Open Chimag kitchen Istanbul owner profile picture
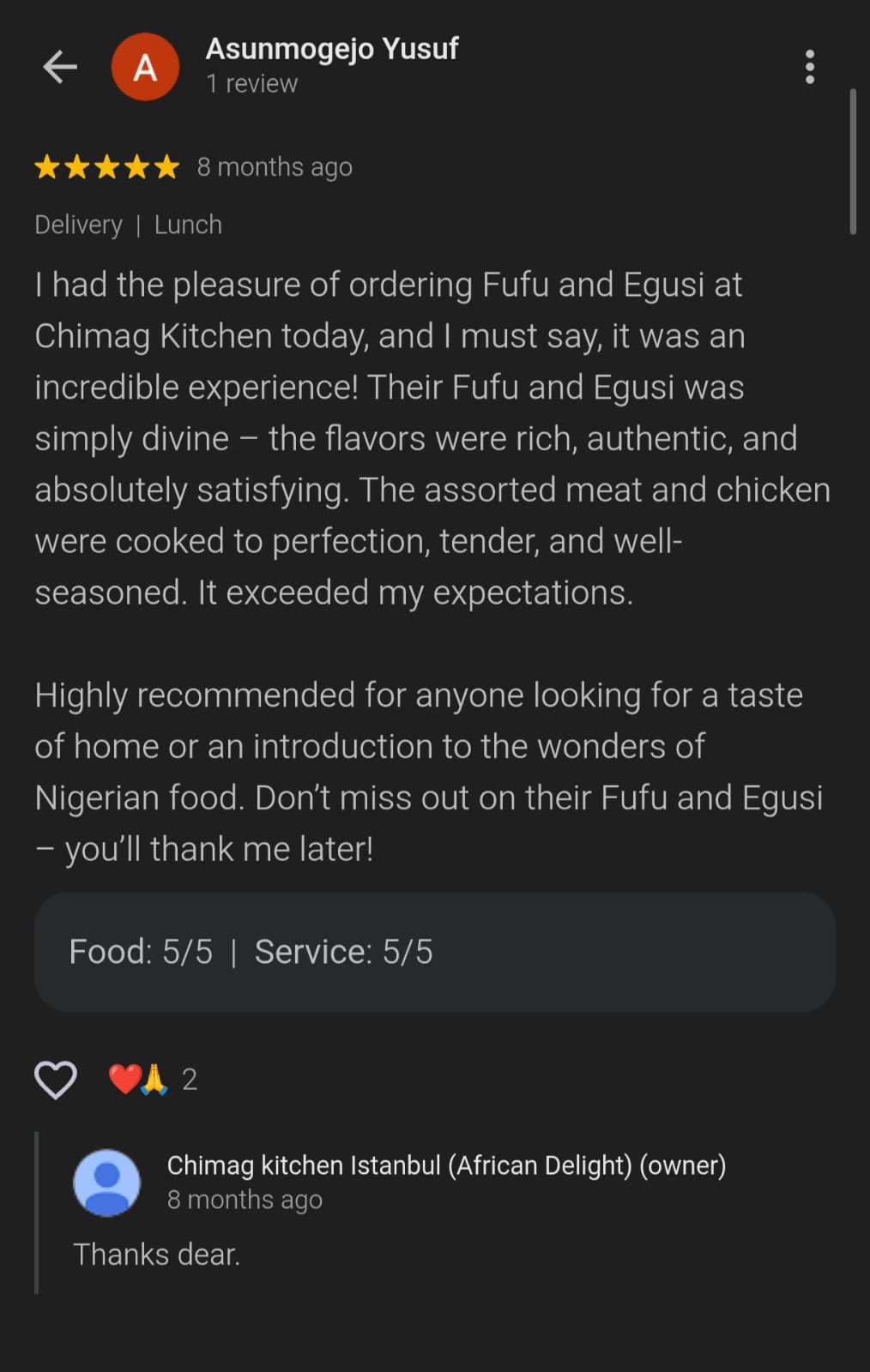Image resolution: width=870 pixels, height=1372 pixels. coord(107,1182)
